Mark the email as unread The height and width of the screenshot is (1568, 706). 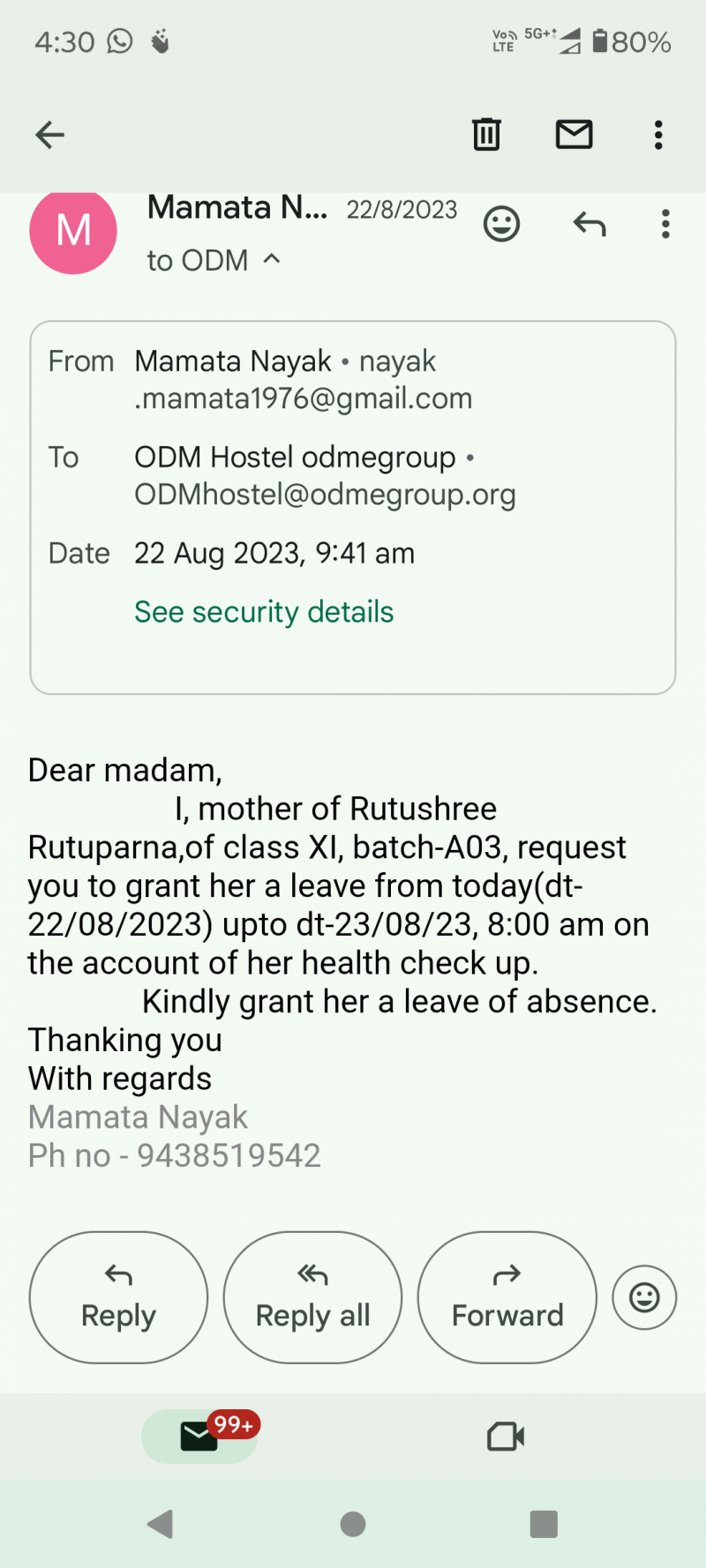[574, 135]
